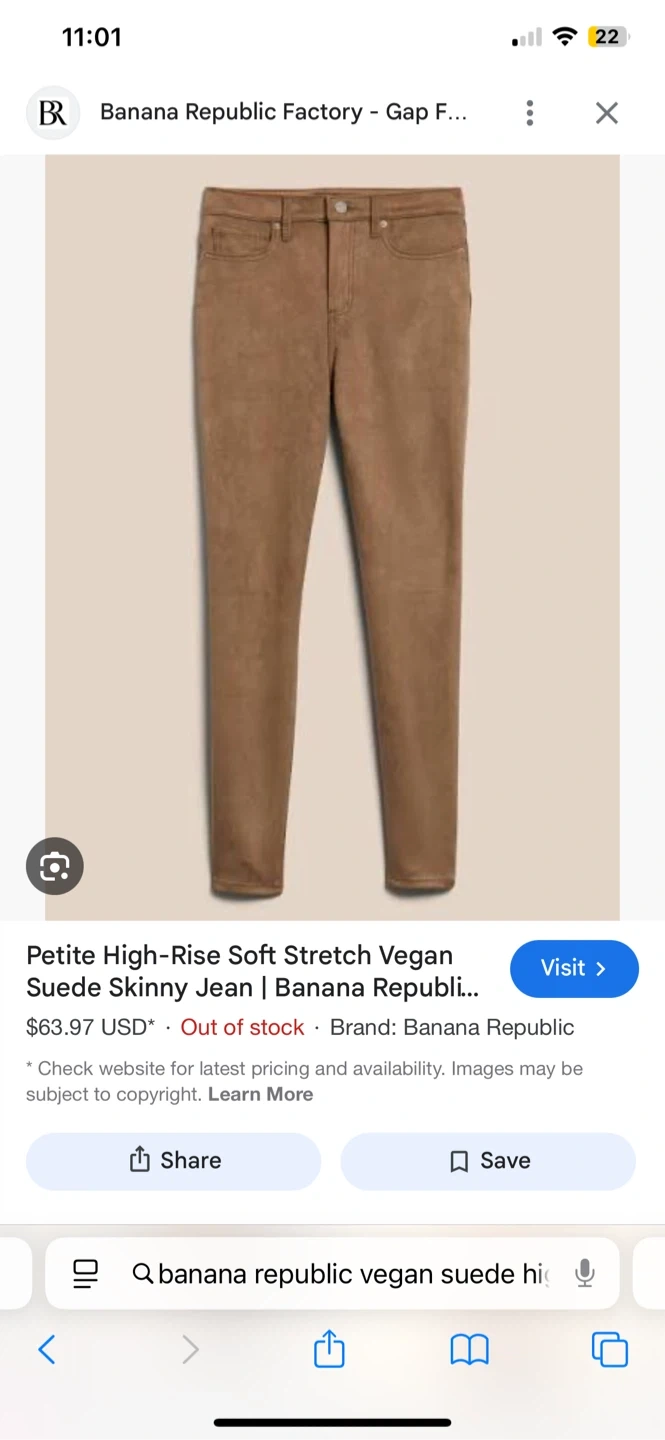Close the image preview panel

tap(607, 113)
